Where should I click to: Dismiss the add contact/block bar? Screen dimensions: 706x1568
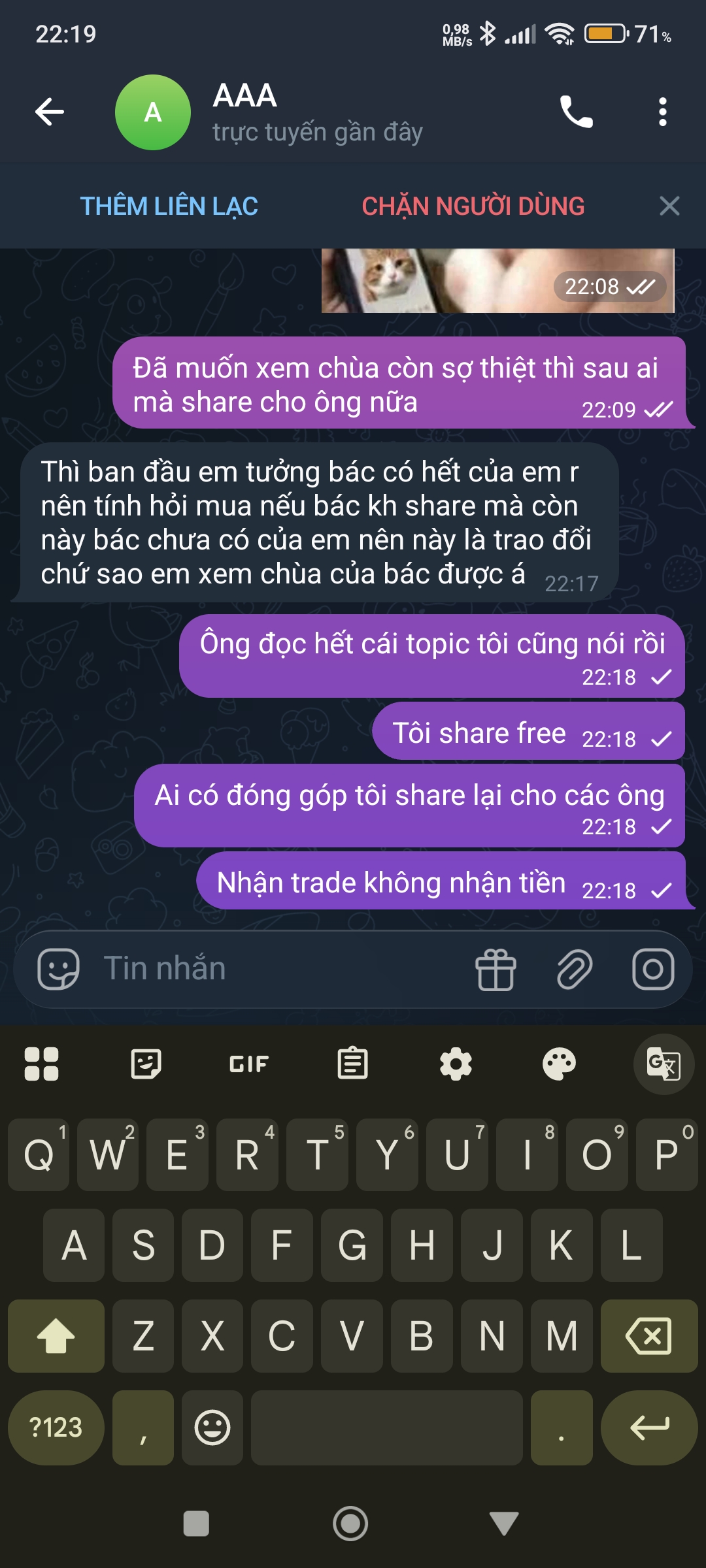tap(669, 206)
